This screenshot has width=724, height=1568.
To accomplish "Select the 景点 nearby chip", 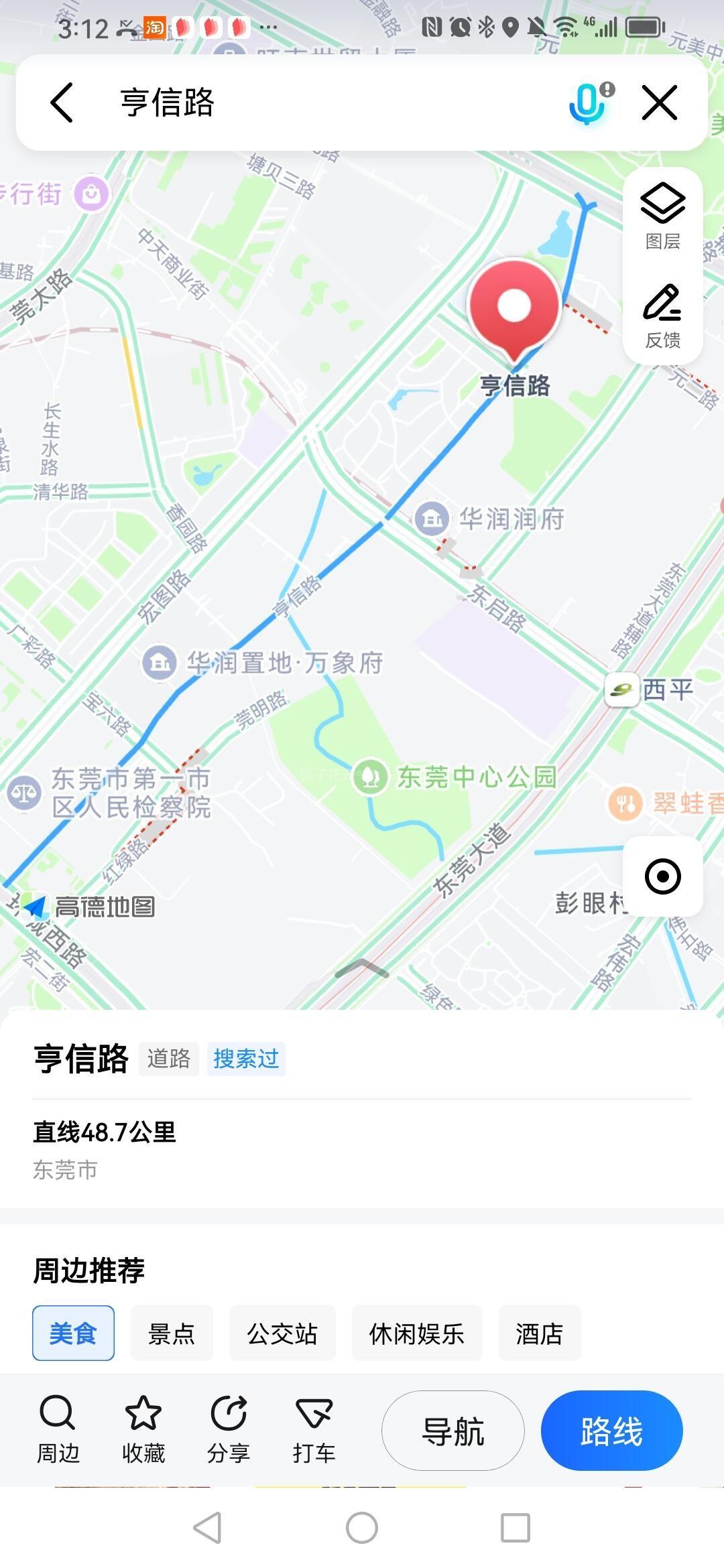I will click(172, 1333).
